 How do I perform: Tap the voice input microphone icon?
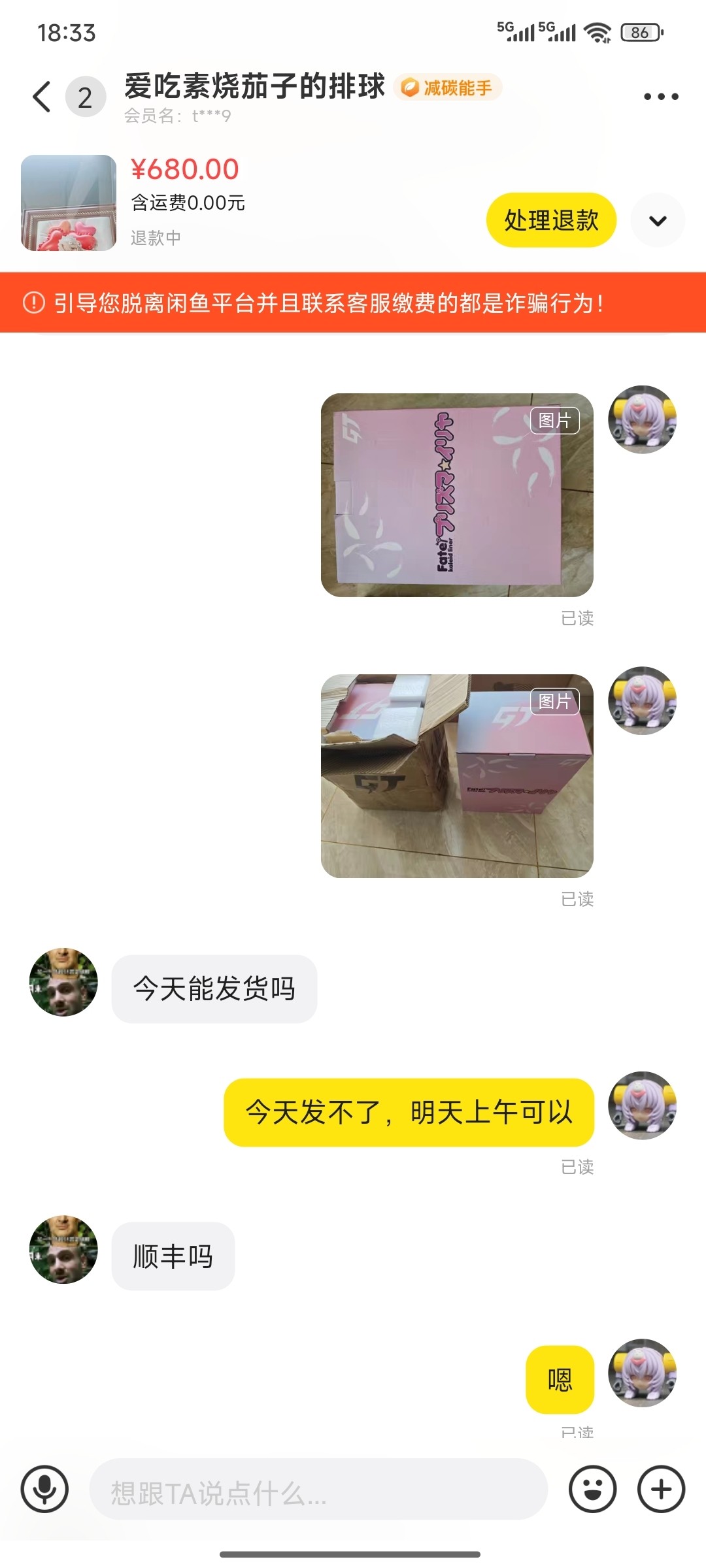click(44, 1489)
